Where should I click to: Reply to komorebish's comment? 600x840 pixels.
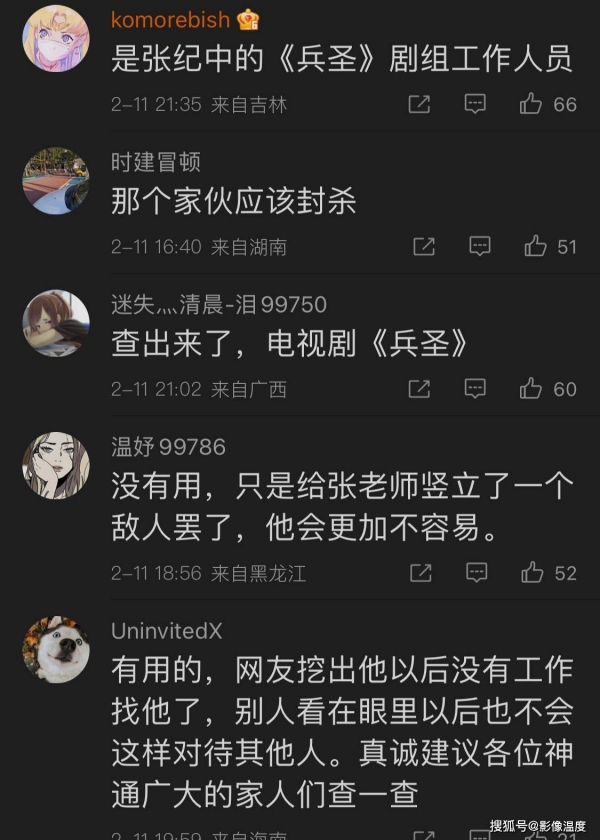tap(476, 103)
